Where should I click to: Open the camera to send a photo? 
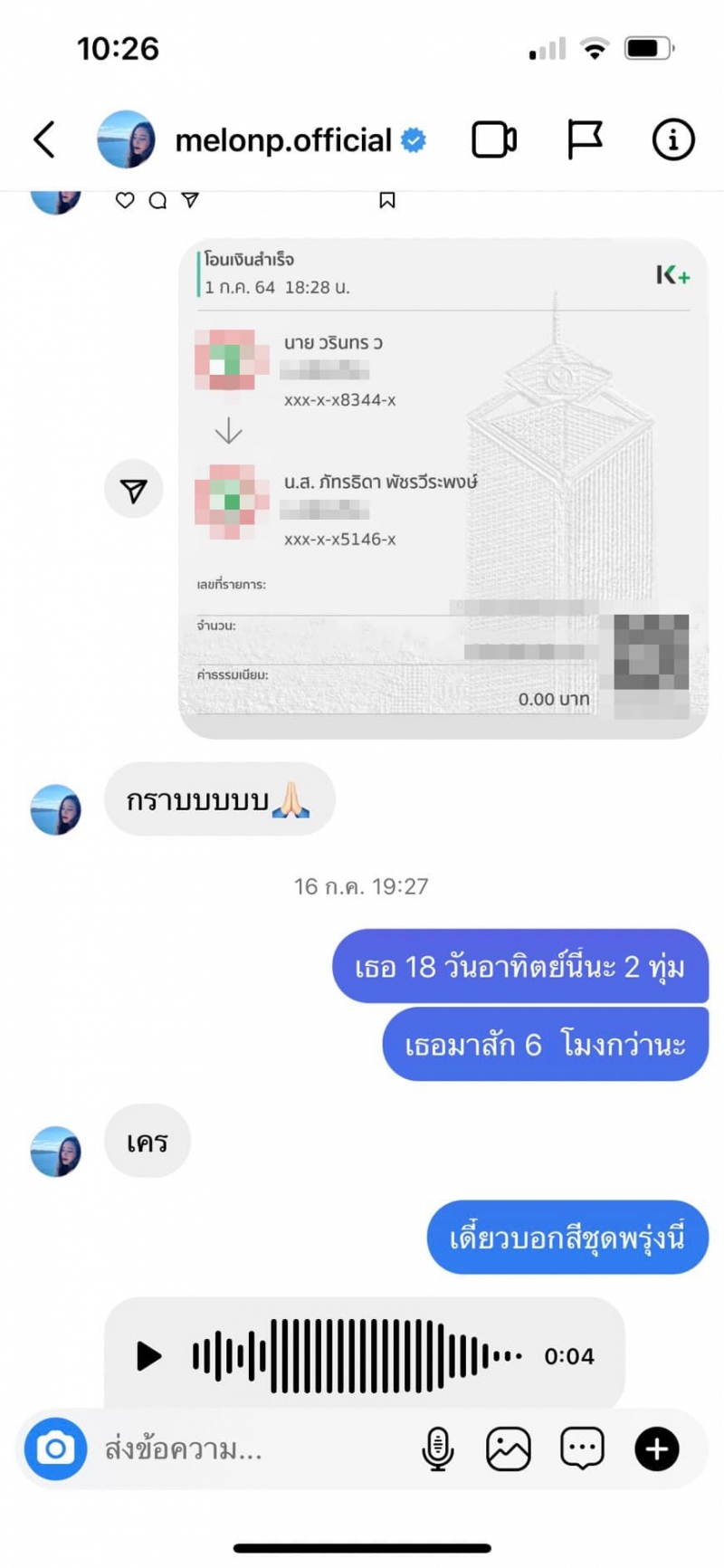point(55,1448)
